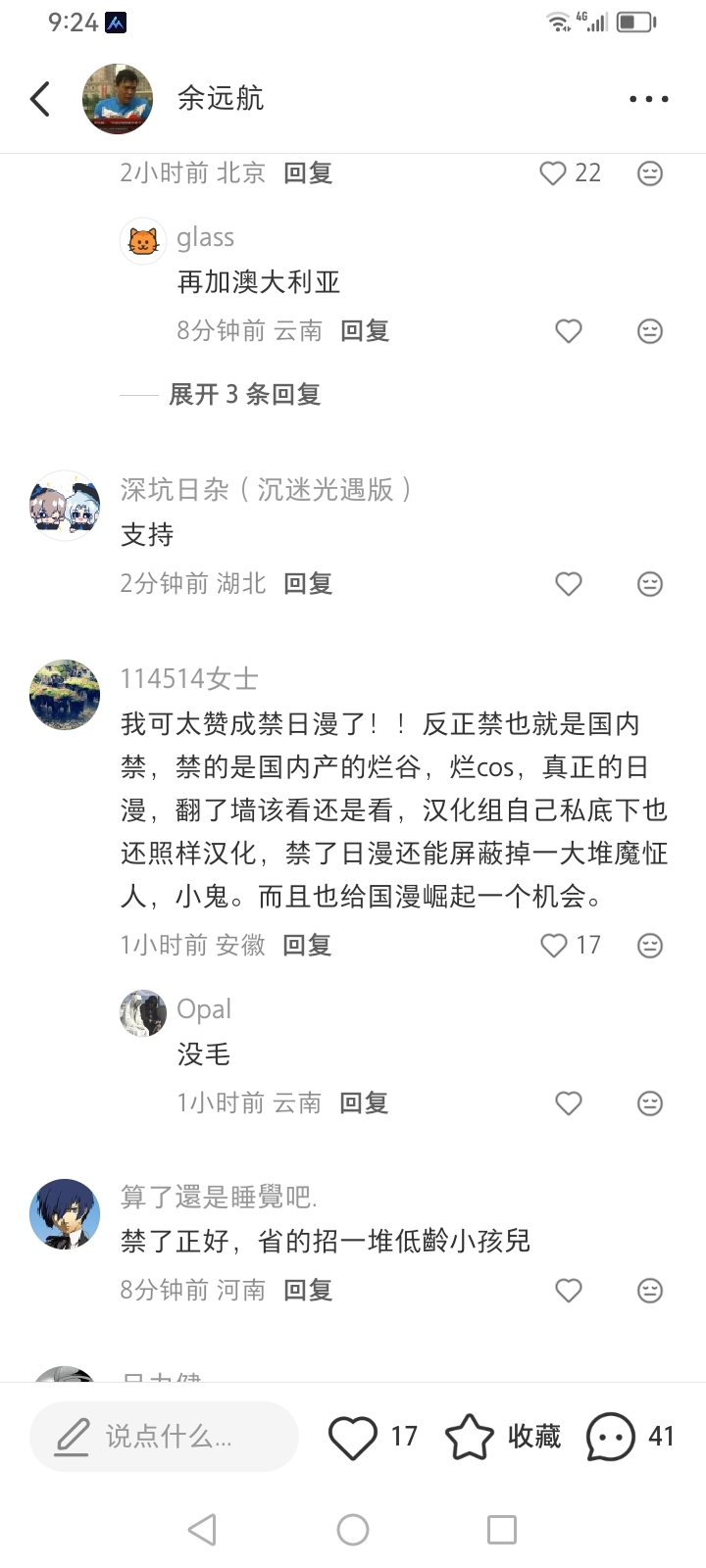706x1568 pixels.
Task: Like 算了還是睡覺吧's comment
Action: [x=569, y=1290]
